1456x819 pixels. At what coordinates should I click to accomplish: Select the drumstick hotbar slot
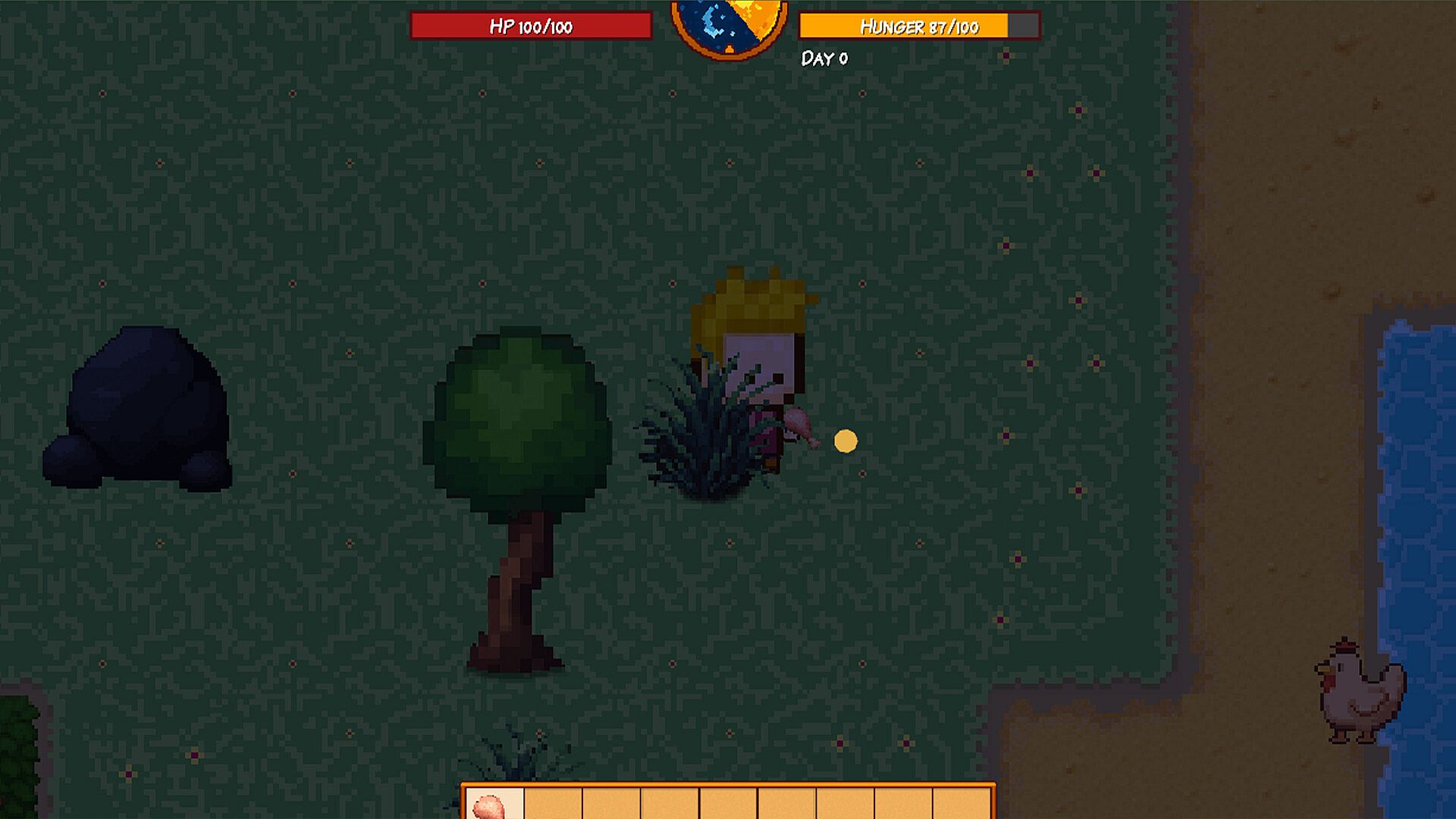[494, 804]
